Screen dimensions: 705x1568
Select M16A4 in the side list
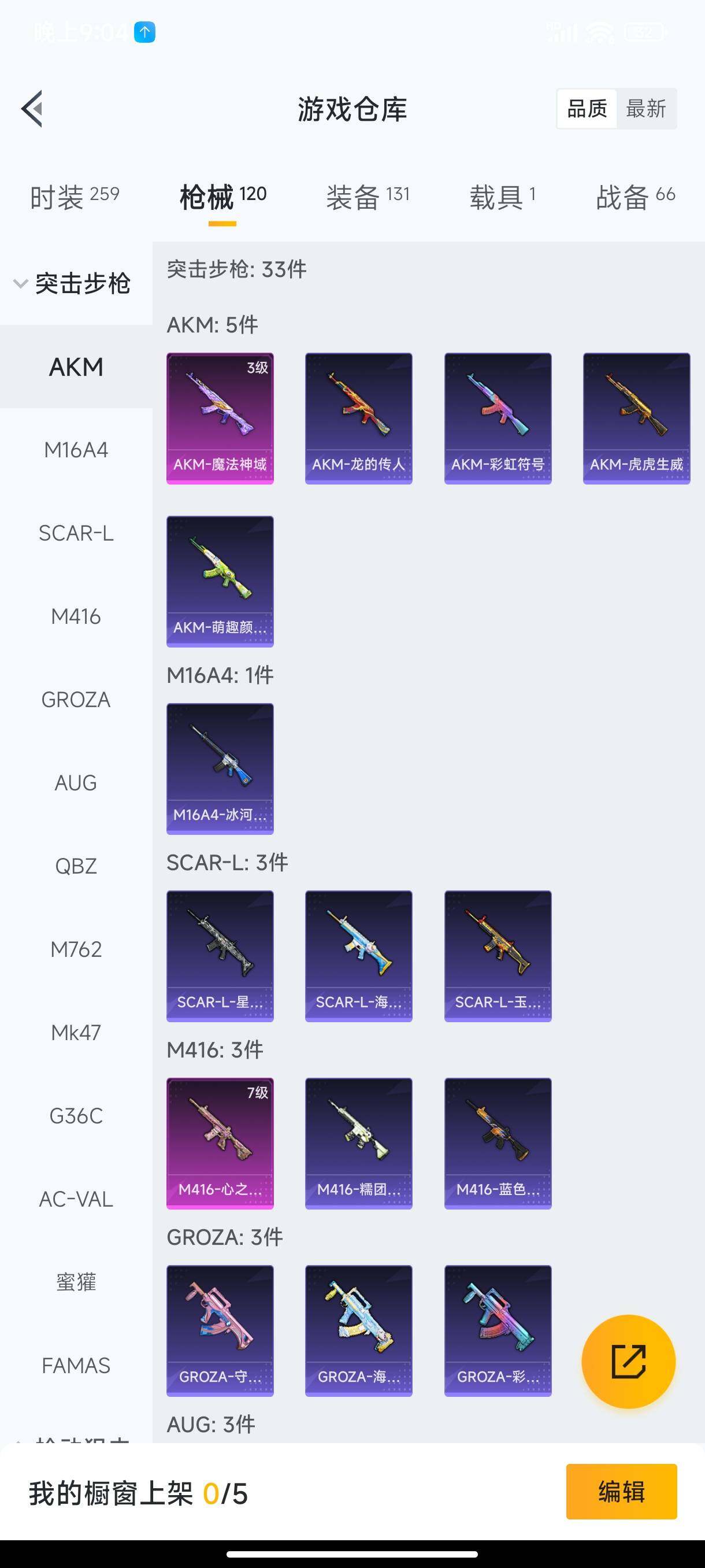click(76, 450)
